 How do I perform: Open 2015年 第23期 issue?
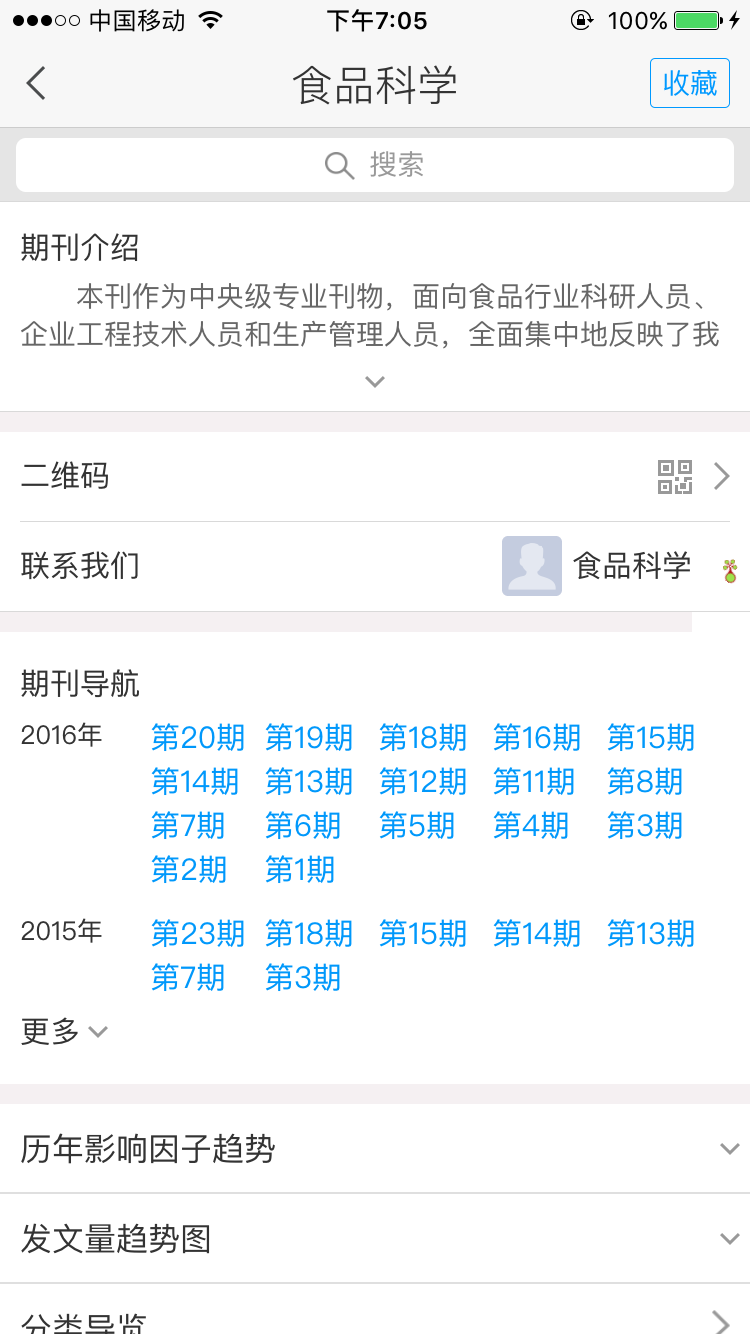pos(197,934)
